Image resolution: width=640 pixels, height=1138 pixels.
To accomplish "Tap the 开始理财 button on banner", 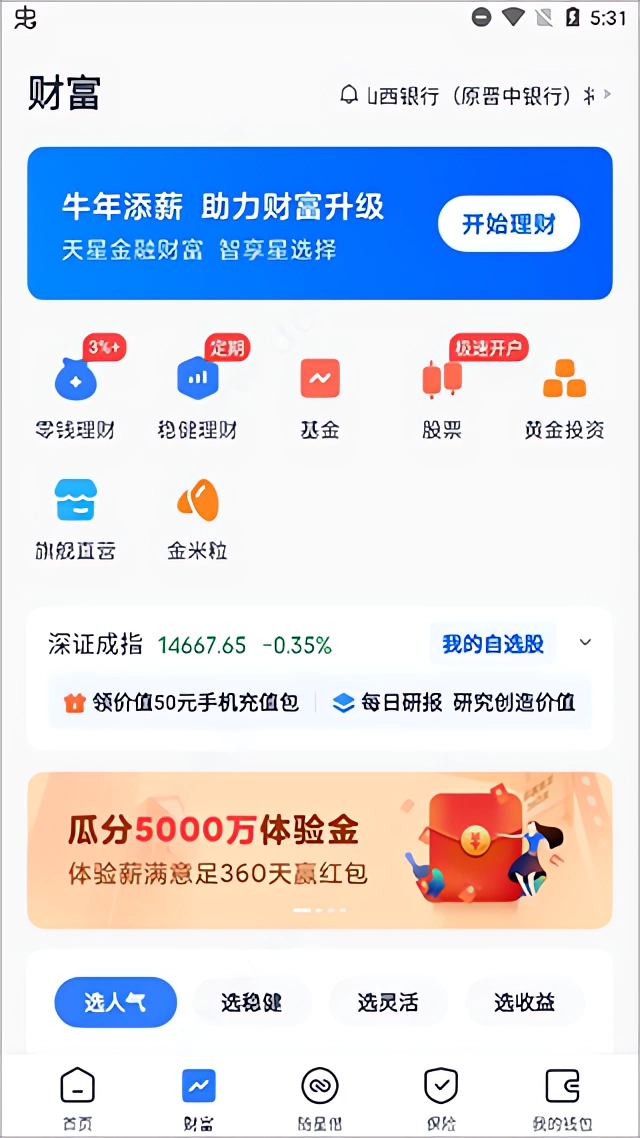I will [508, 224].
